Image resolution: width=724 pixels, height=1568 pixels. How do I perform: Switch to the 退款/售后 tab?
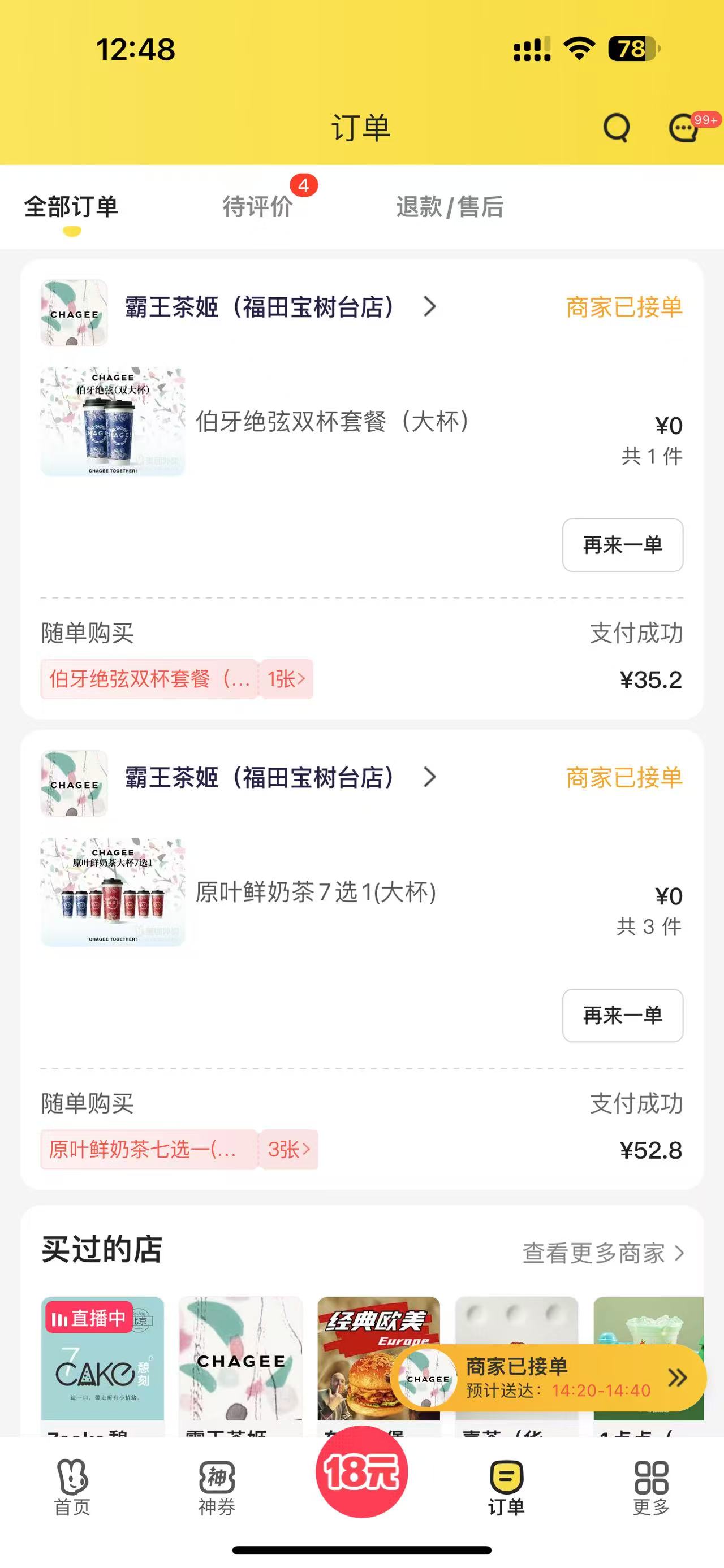(x=450, y=207)
